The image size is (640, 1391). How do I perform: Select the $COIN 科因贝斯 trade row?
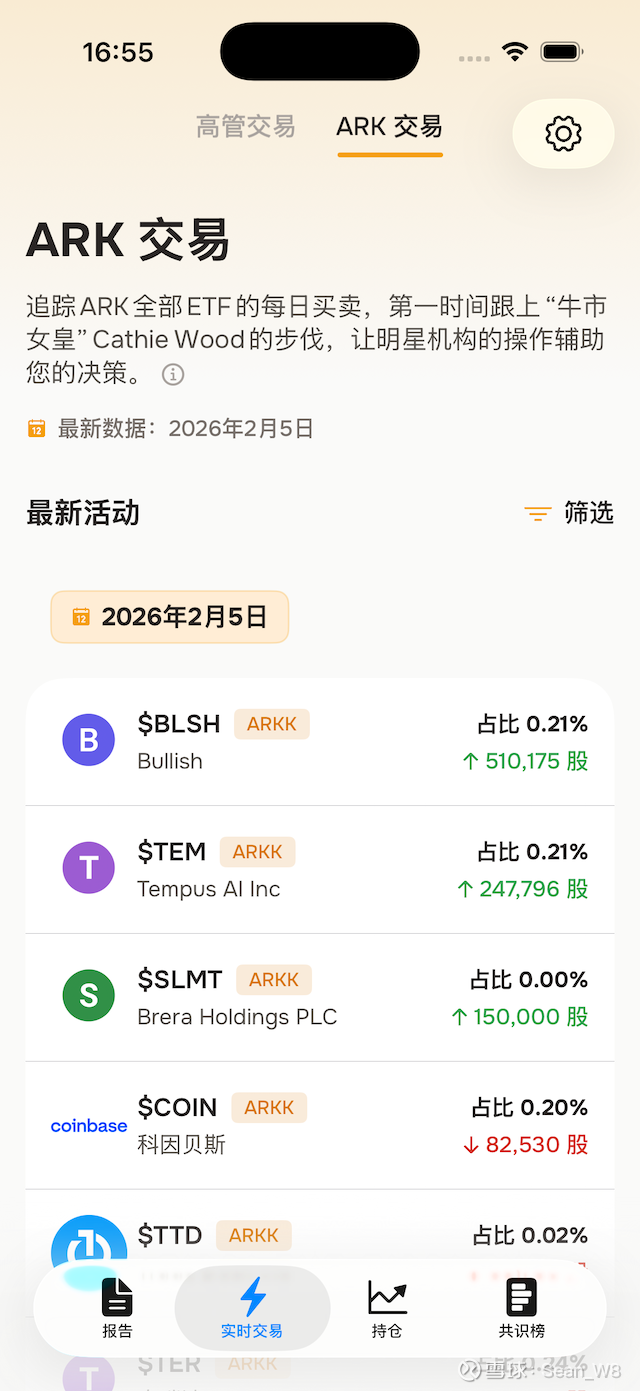(320, 1125)
